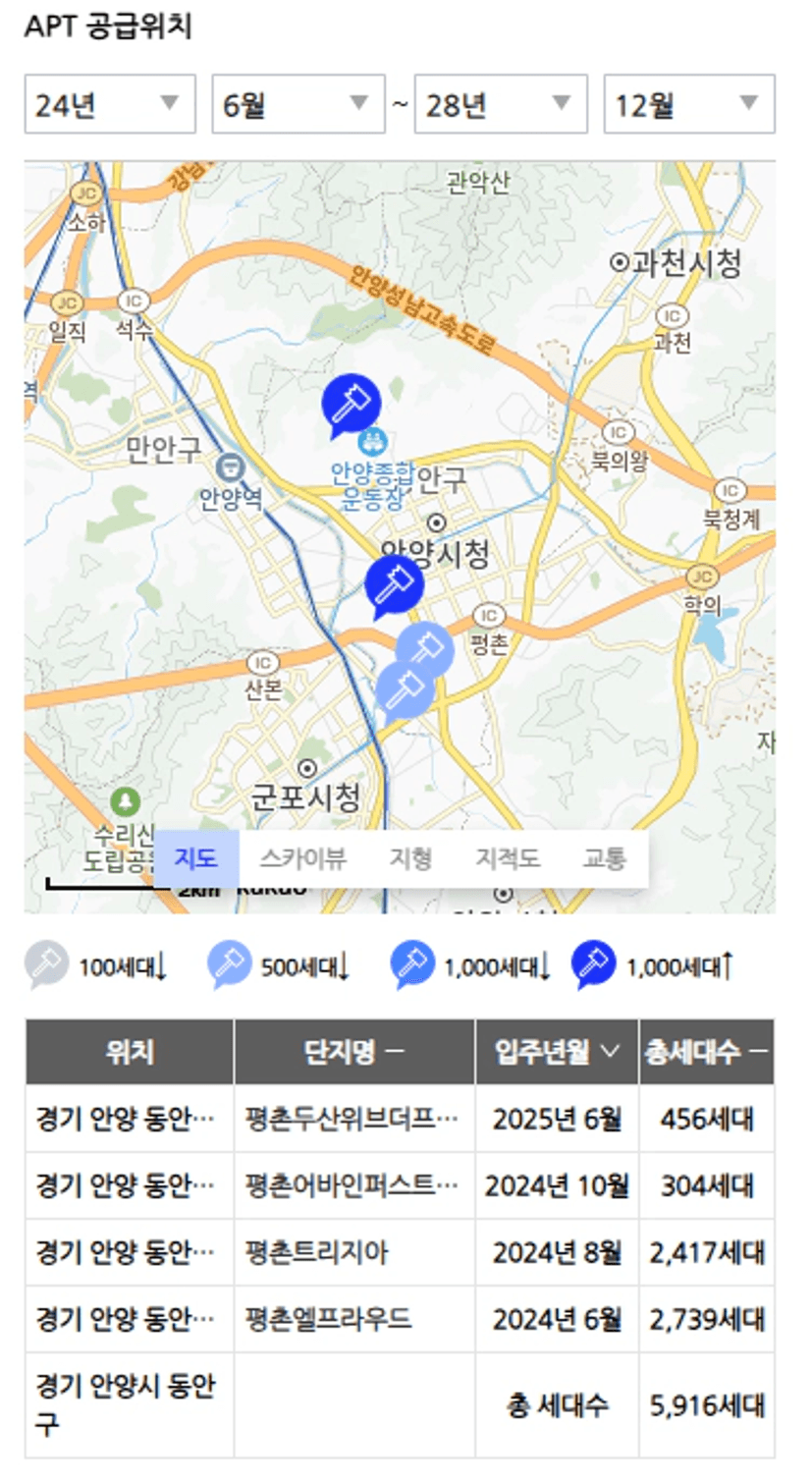Screen dimensions: 812x1484
Task: Switch to 스카이뷰 map view
Action: coord(302,858)
